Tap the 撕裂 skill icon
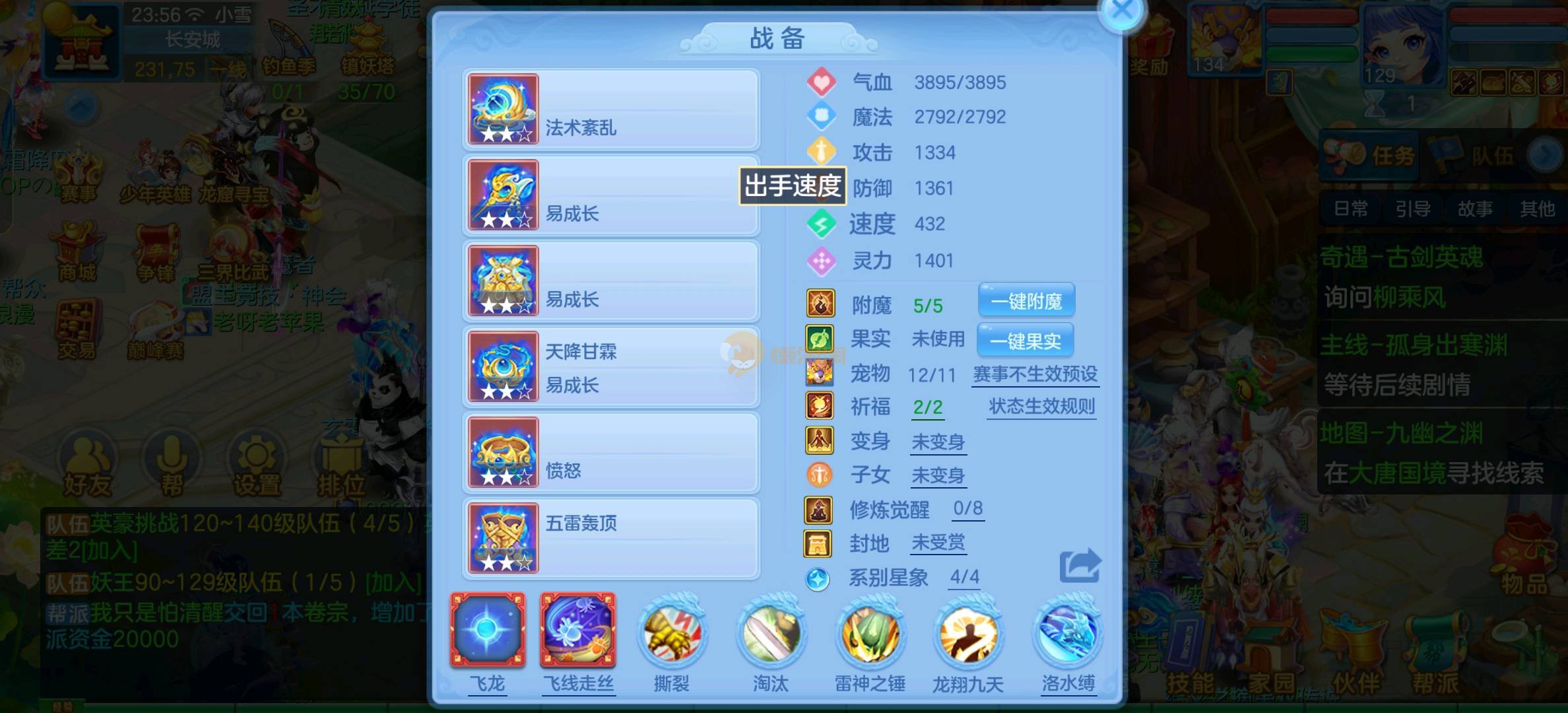This screenshot has height=713, width=1568. pos(672,634)
